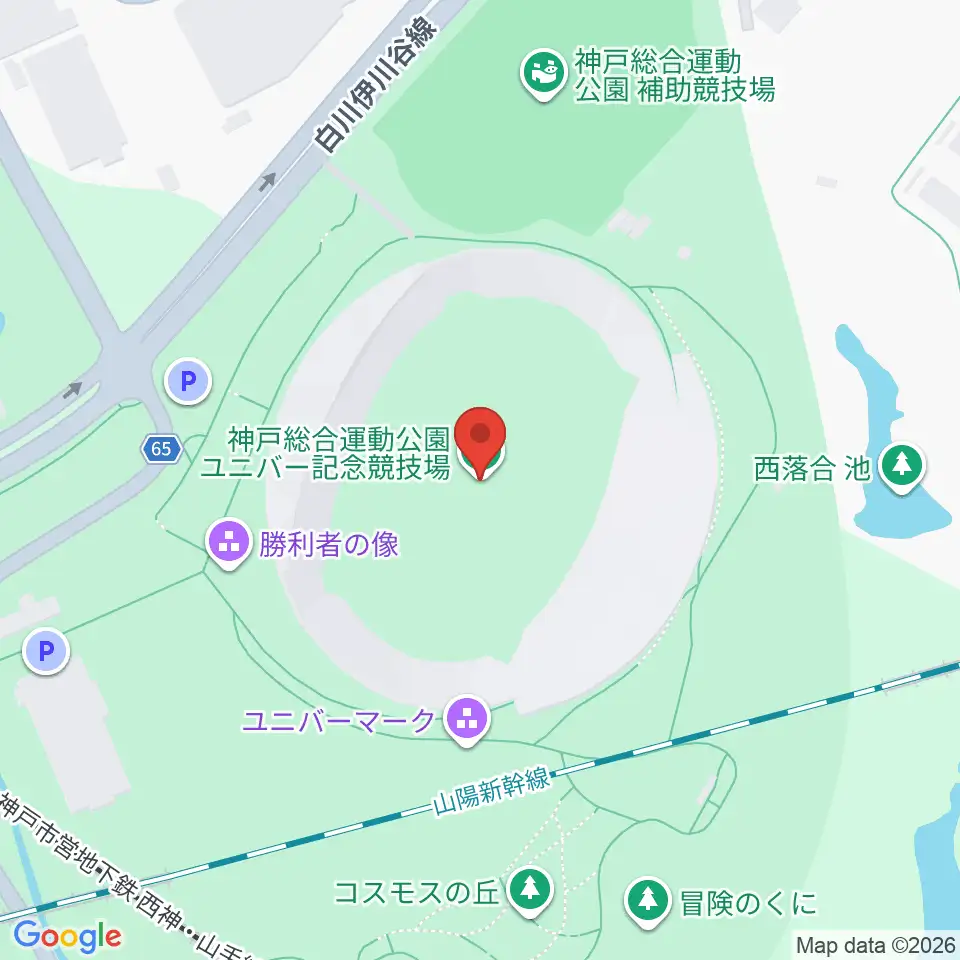Open the コスモスの丘 park marker
The image size is (960, 960).
click(530, 892)
